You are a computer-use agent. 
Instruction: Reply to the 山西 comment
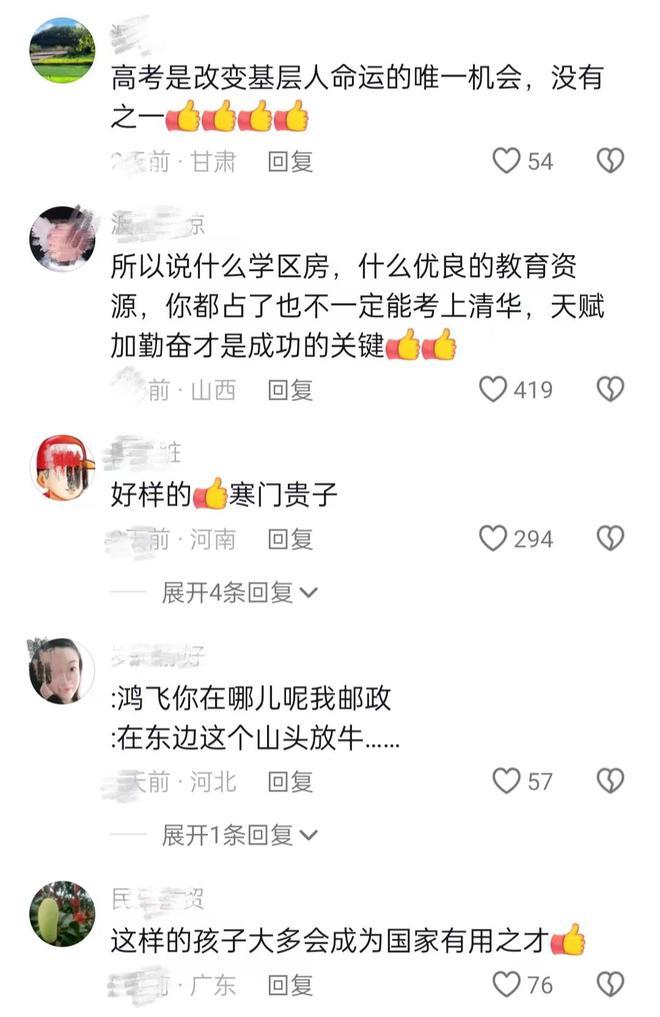(290, 390)
